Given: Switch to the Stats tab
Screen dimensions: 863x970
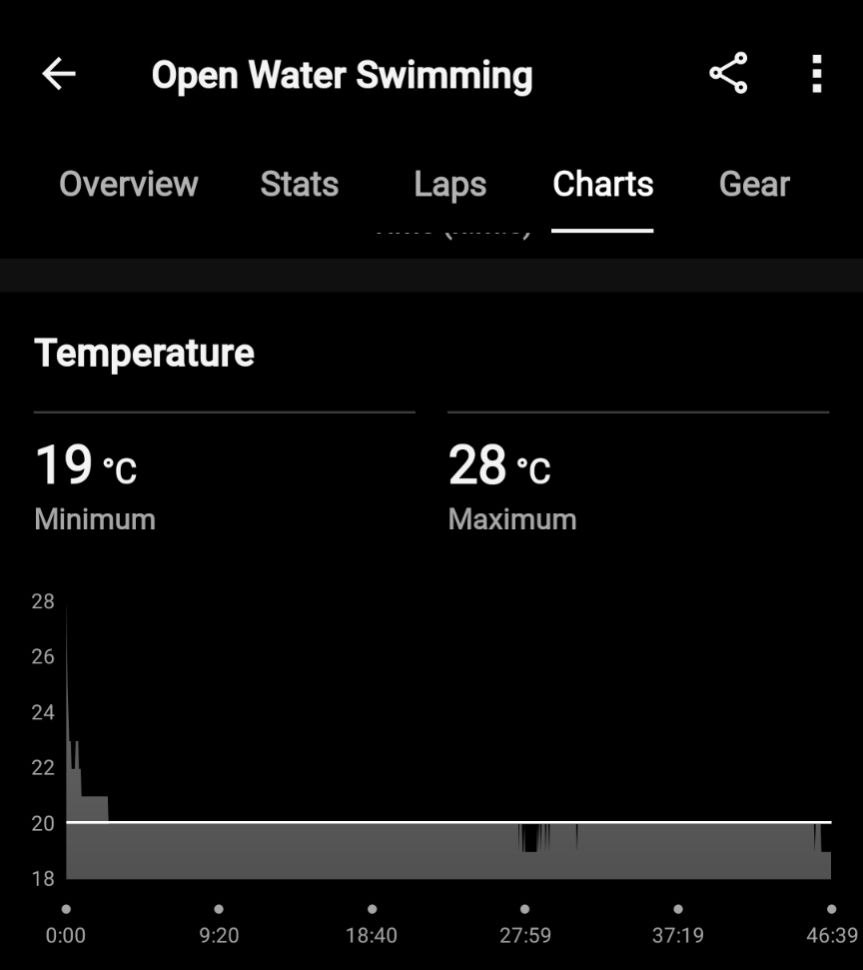Looking at the screenshot, I should click(x=299, y=184).
